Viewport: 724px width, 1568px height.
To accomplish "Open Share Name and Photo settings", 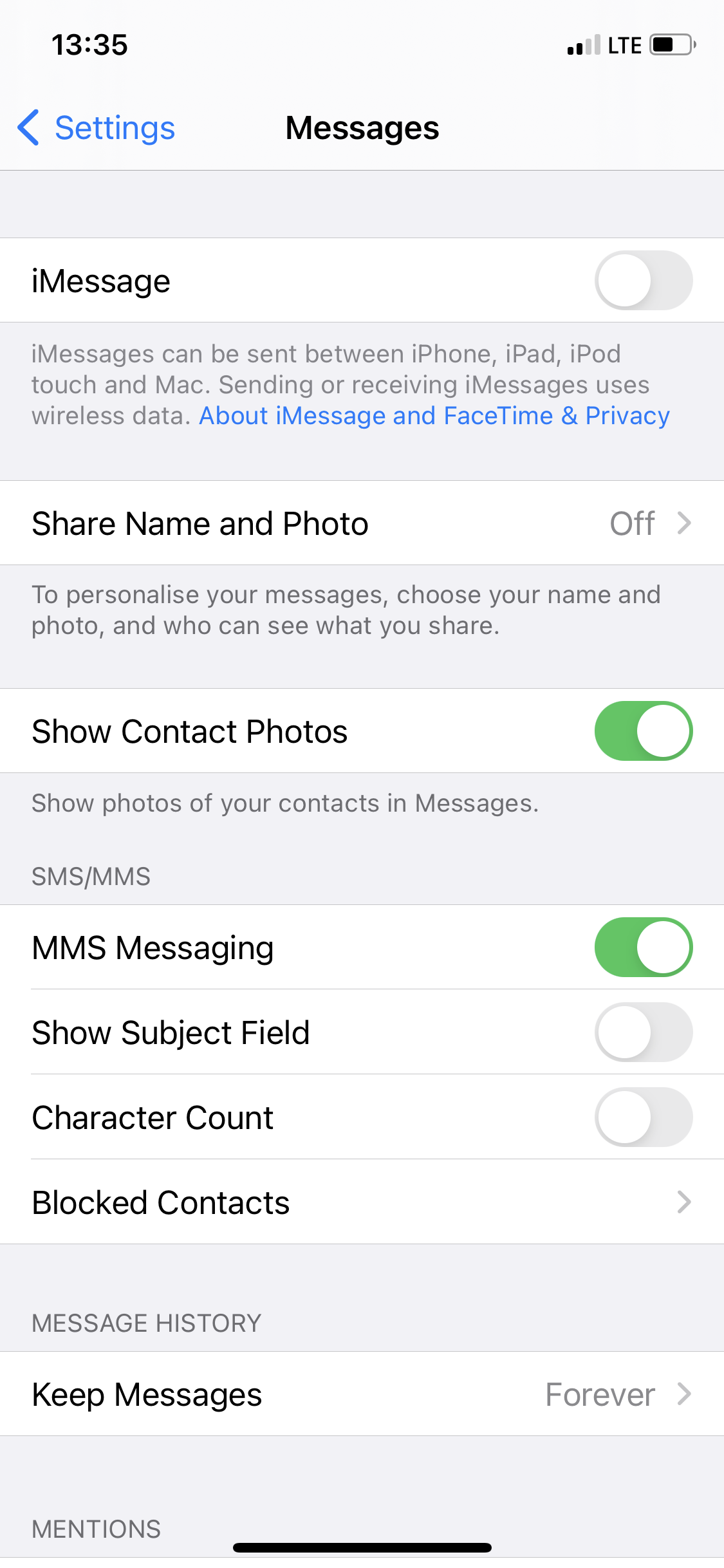I will 362,523.
